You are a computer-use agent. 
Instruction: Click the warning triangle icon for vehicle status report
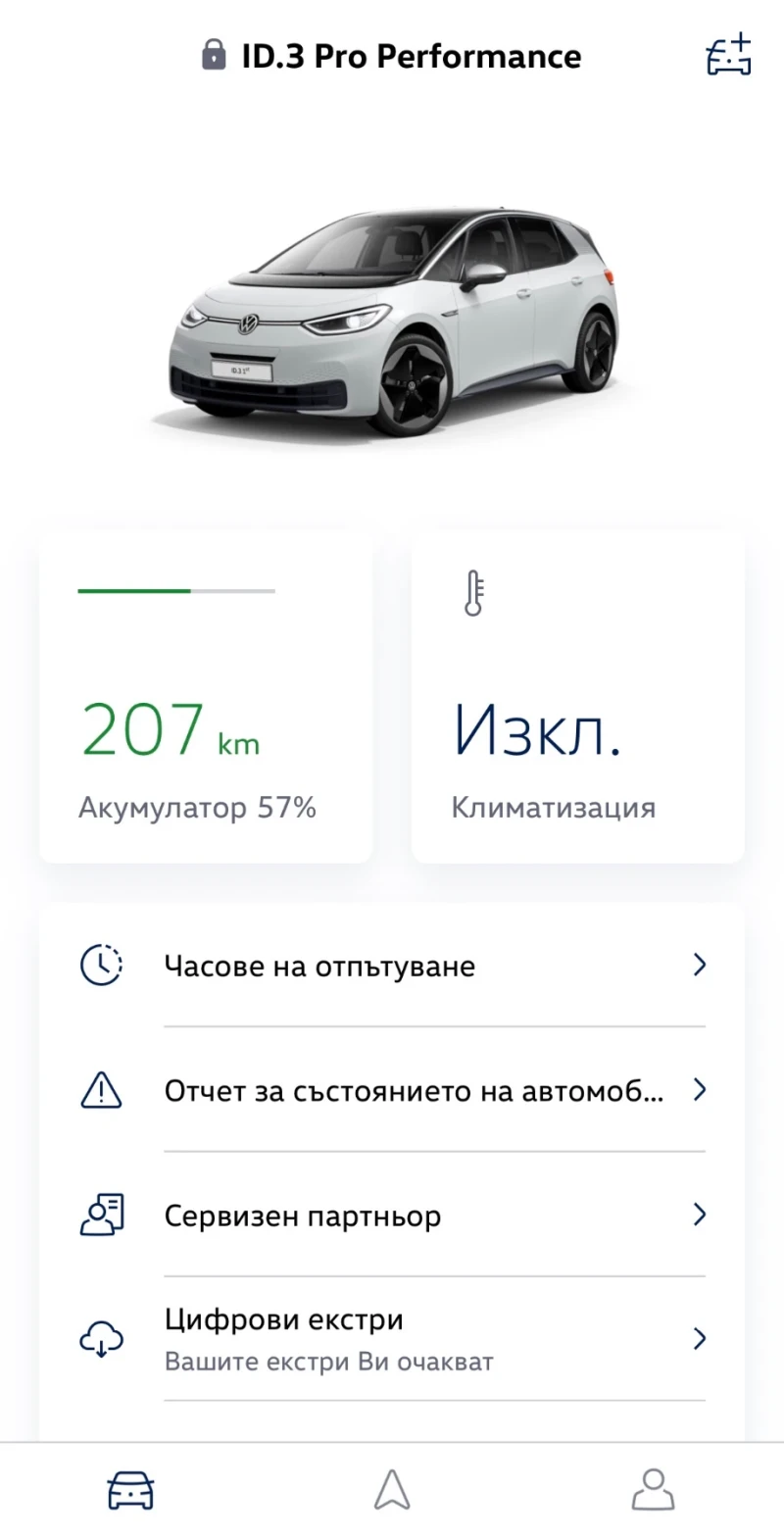(x=100, y=1089)
